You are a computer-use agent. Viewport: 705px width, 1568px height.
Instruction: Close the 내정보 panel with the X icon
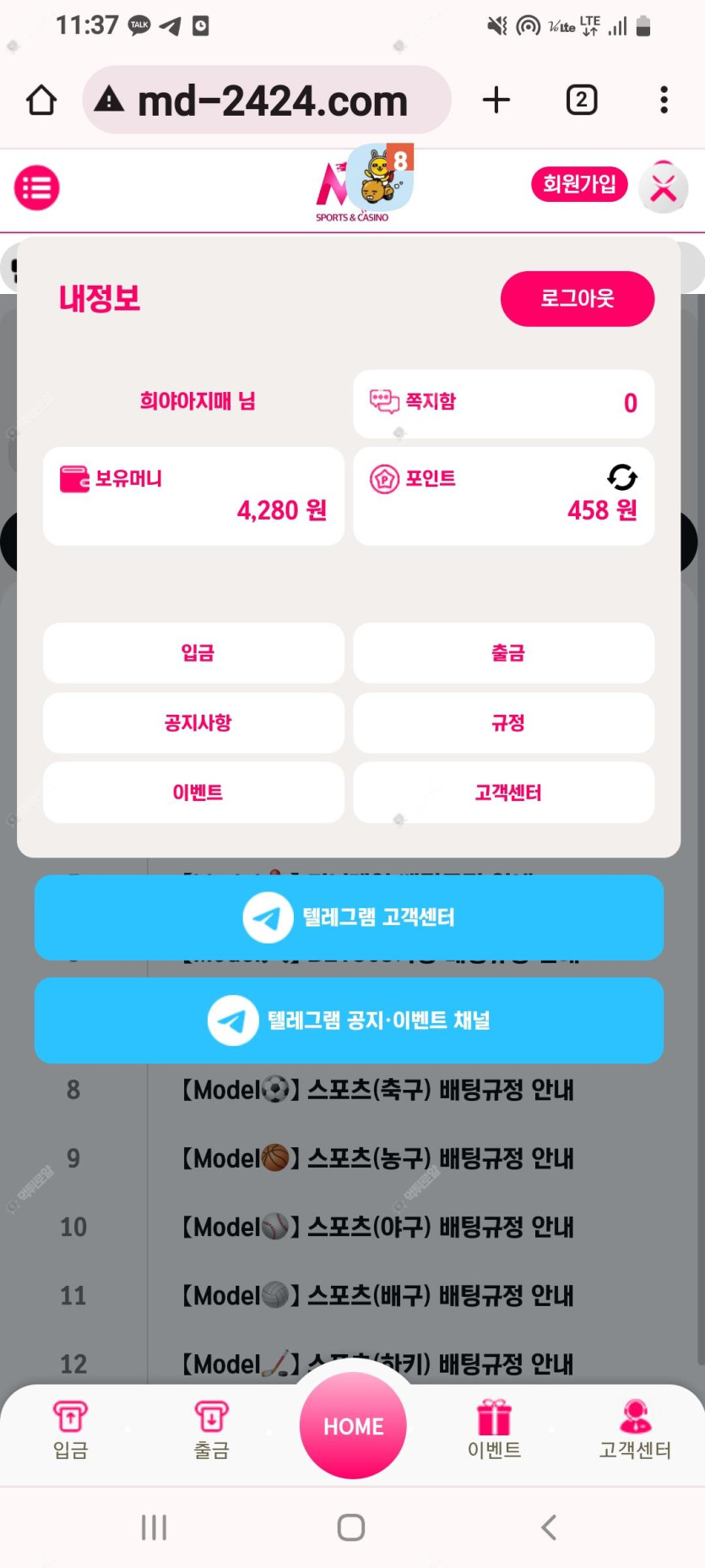point(664,188)
